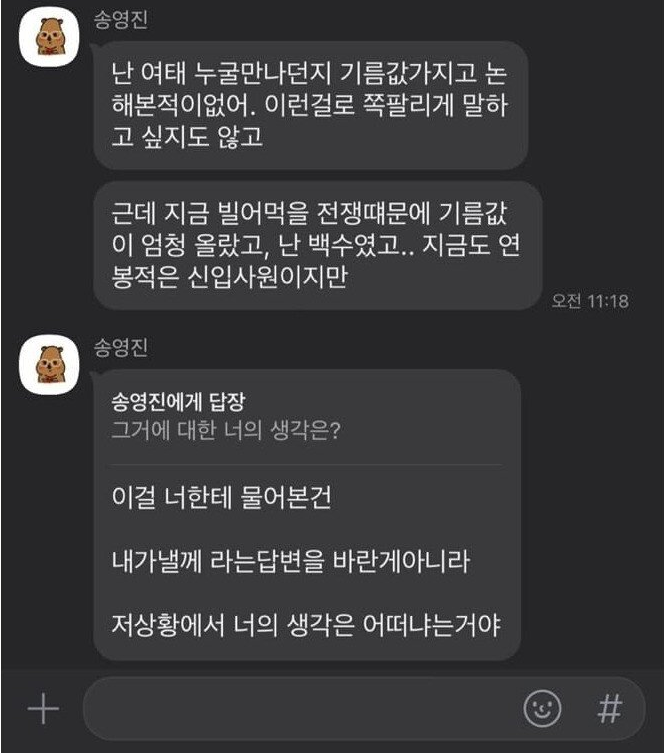The image size is (664, 753).
Task: Open 송영진's profile picture beside the reply message
Action: coord(49,367)
